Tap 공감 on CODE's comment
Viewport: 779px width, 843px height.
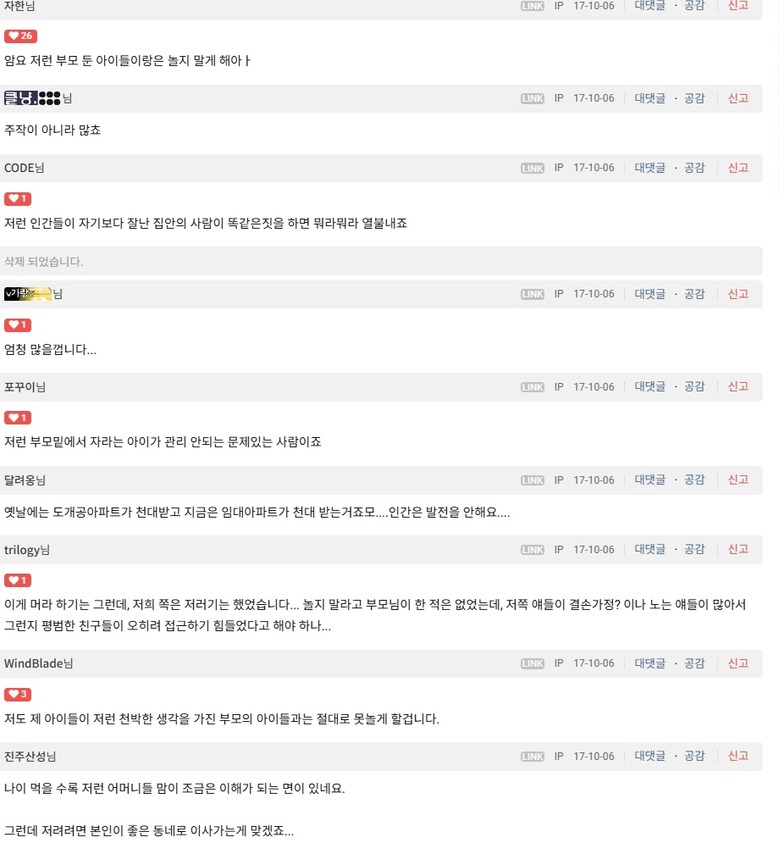click(694, 167)
